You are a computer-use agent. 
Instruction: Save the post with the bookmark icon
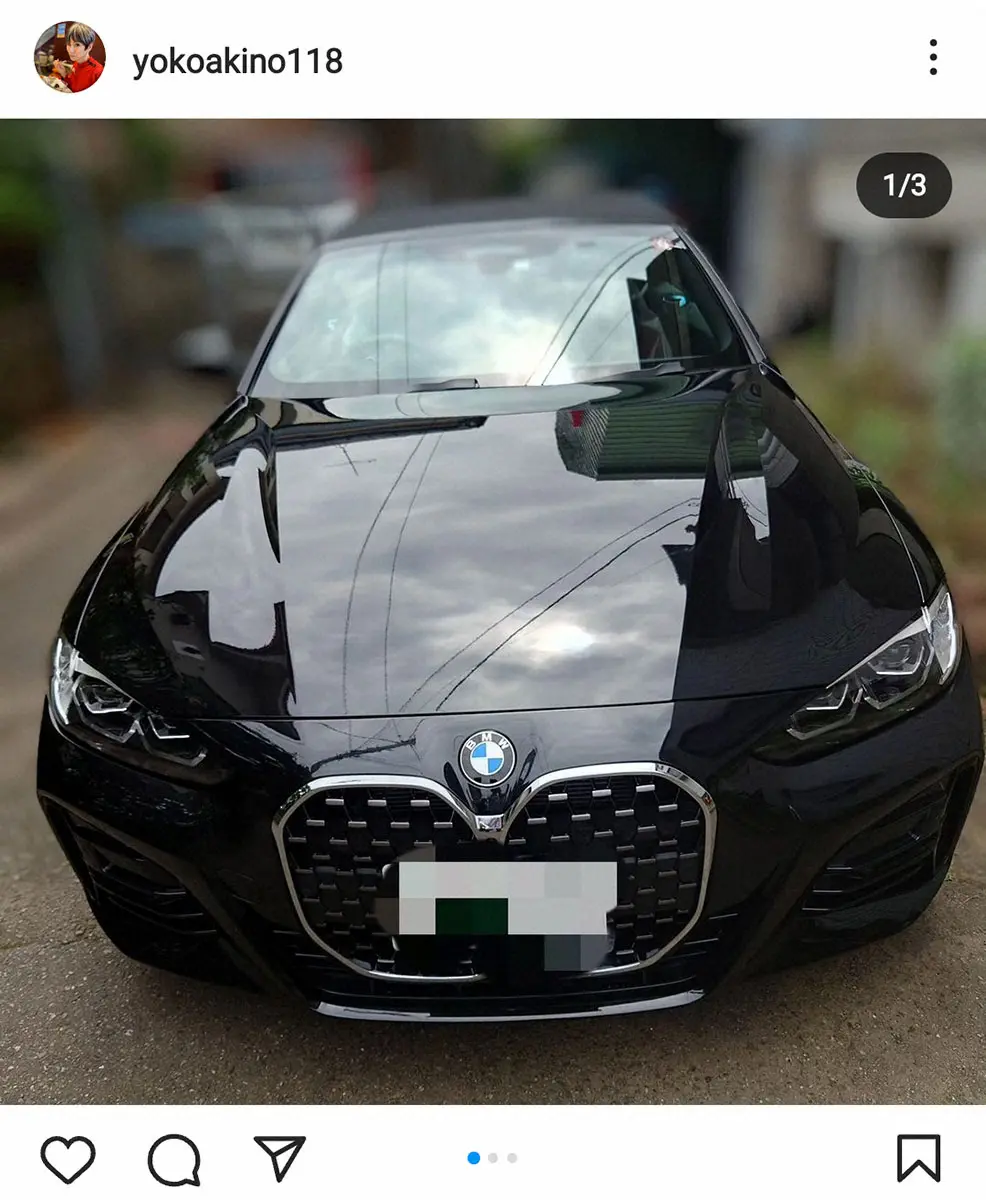tap(918, 1159)
